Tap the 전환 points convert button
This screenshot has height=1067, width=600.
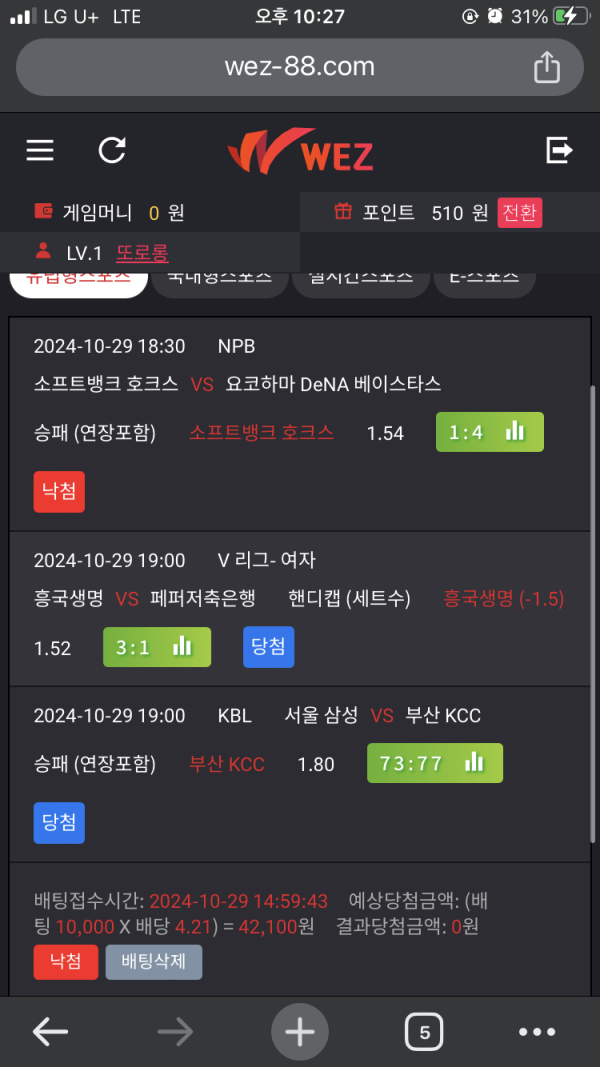pyautogui.click(x=519, y=212)
